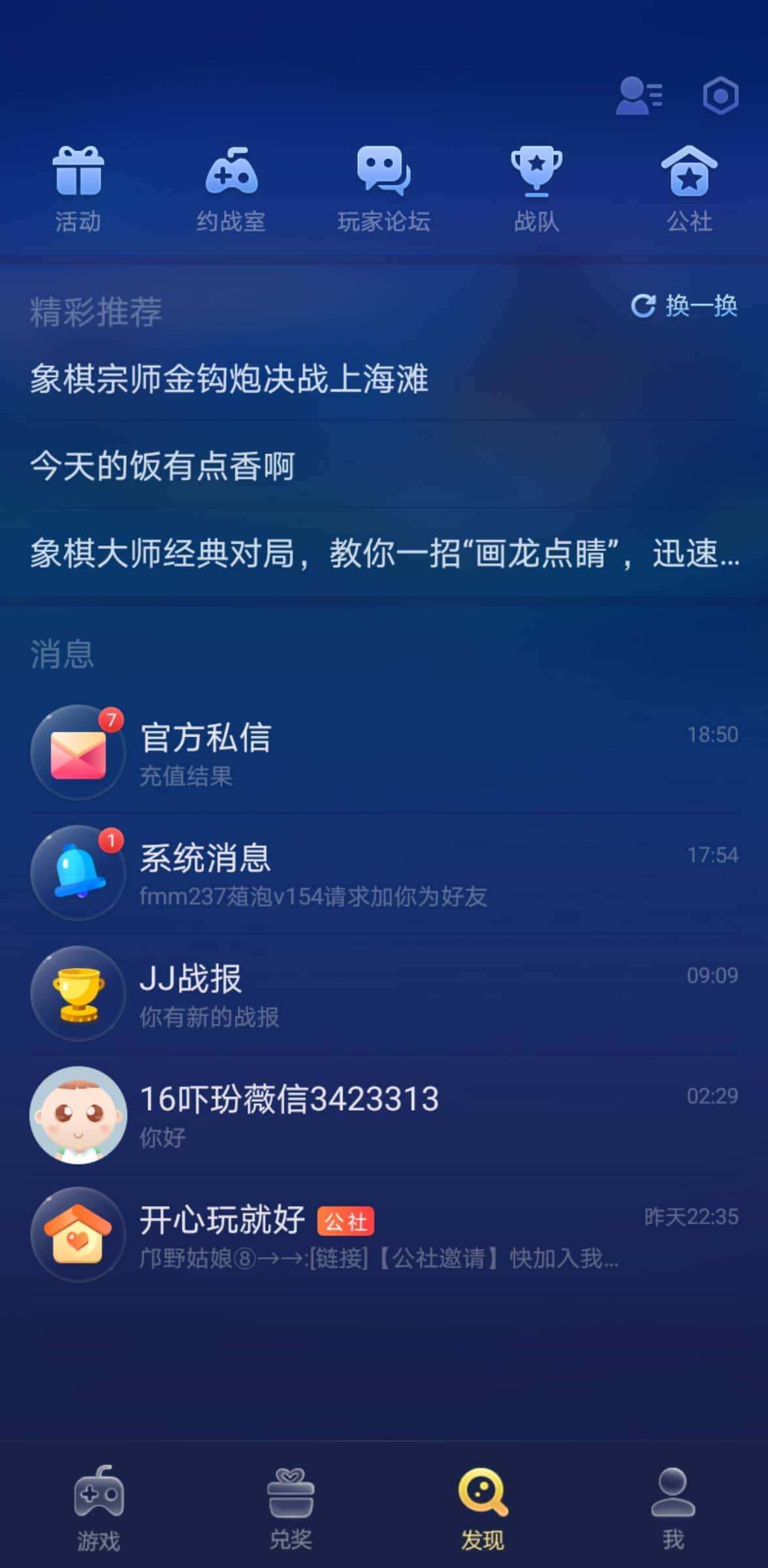The height and width of the screenshot is (1568, 768).
Task: View 系统消息 friend request notification
Action: pyautogui.click(x=384, y=873)
